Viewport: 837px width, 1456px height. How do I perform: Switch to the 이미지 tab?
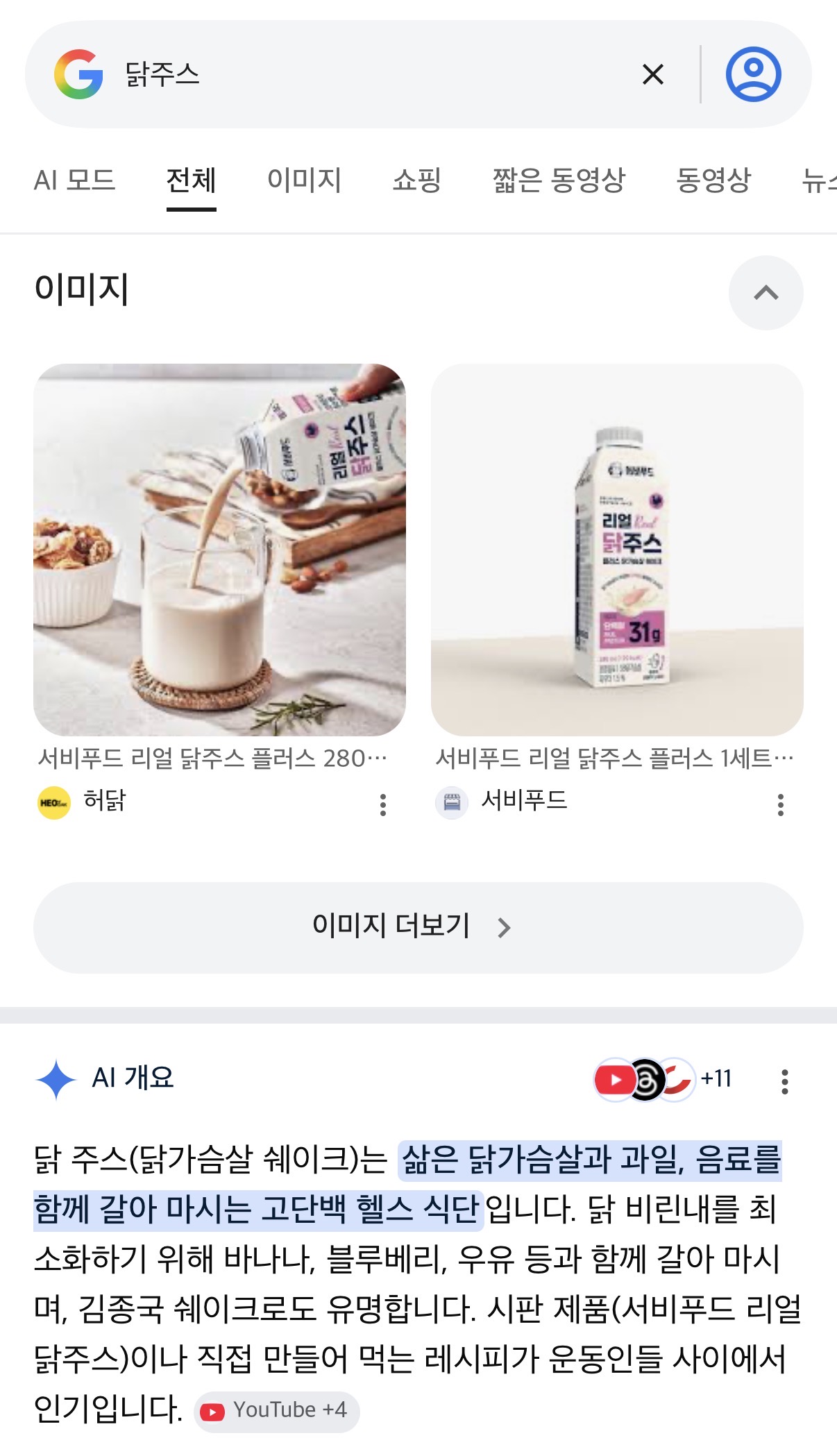coord(304,180)
